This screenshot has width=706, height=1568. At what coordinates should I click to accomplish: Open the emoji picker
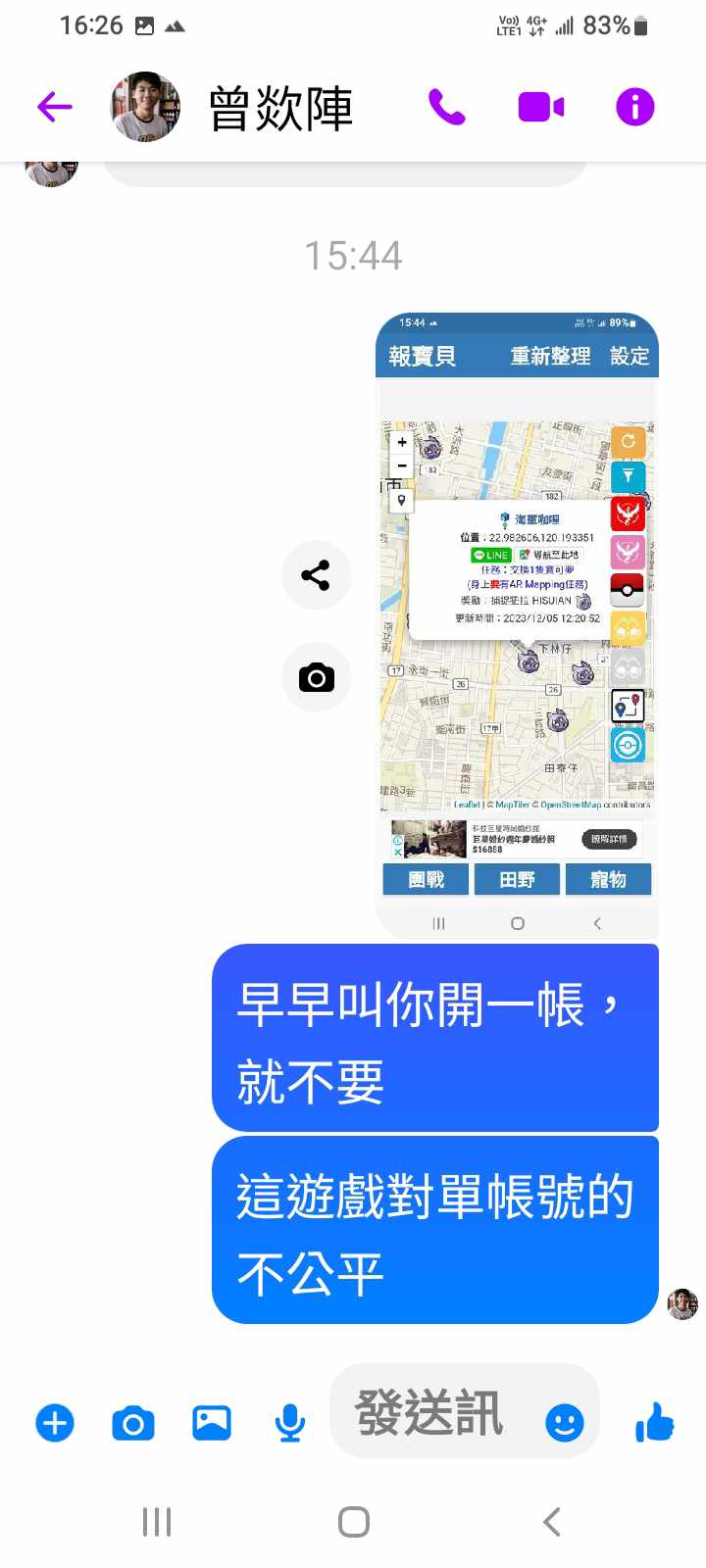pos(564,1423)
